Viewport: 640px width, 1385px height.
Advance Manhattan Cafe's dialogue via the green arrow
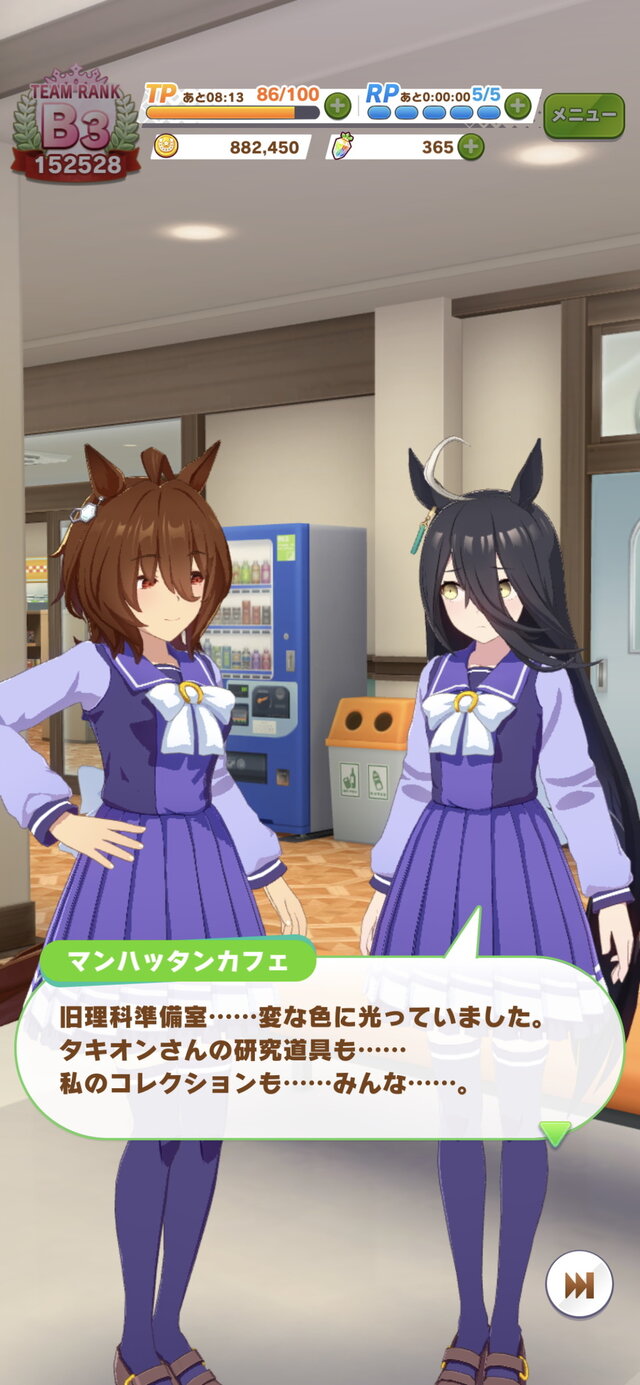pyautogui.click(x=555, y=1133)
